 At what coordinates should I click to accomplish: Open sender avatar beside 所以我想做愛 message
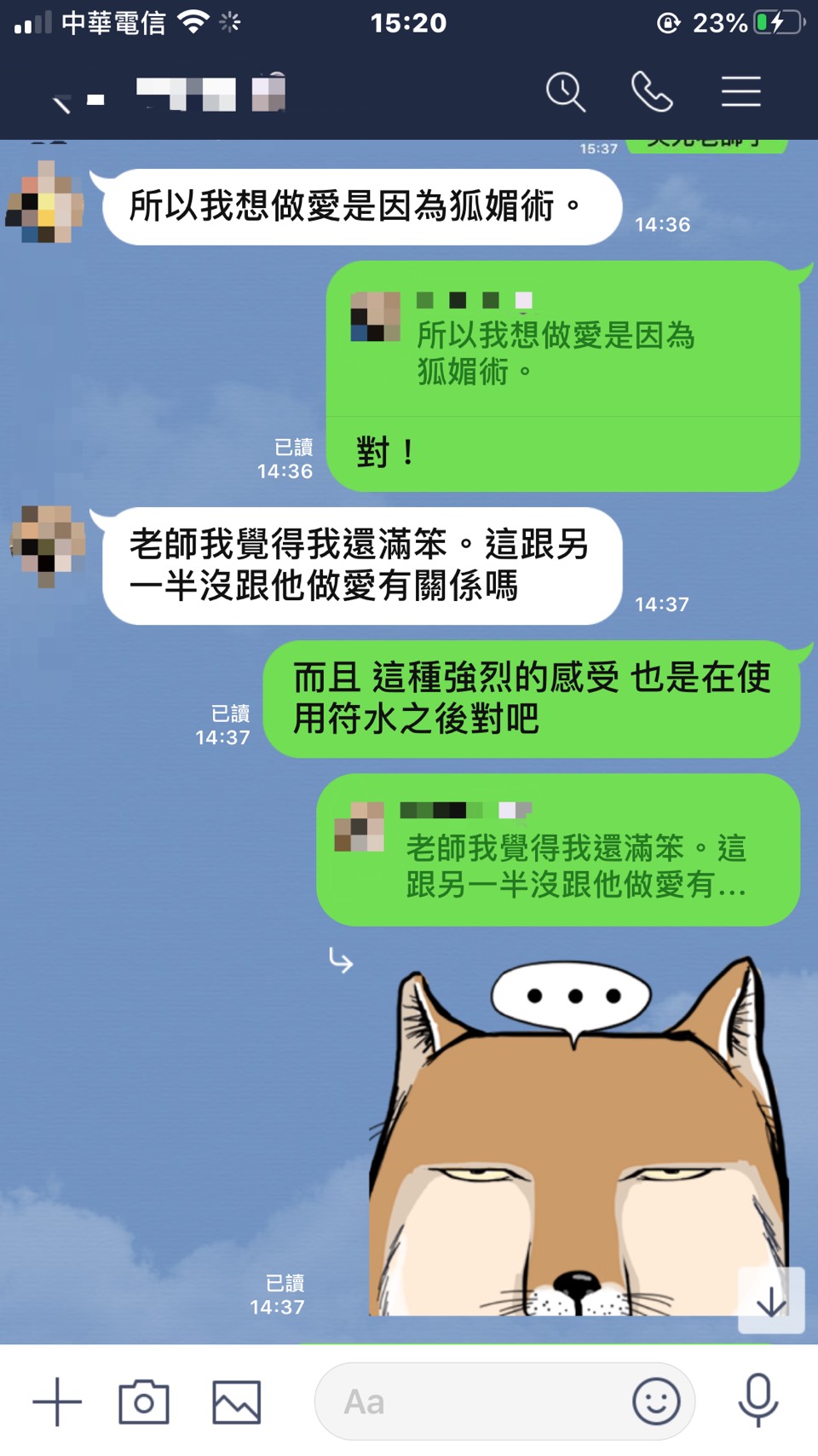tap(46, 203)
